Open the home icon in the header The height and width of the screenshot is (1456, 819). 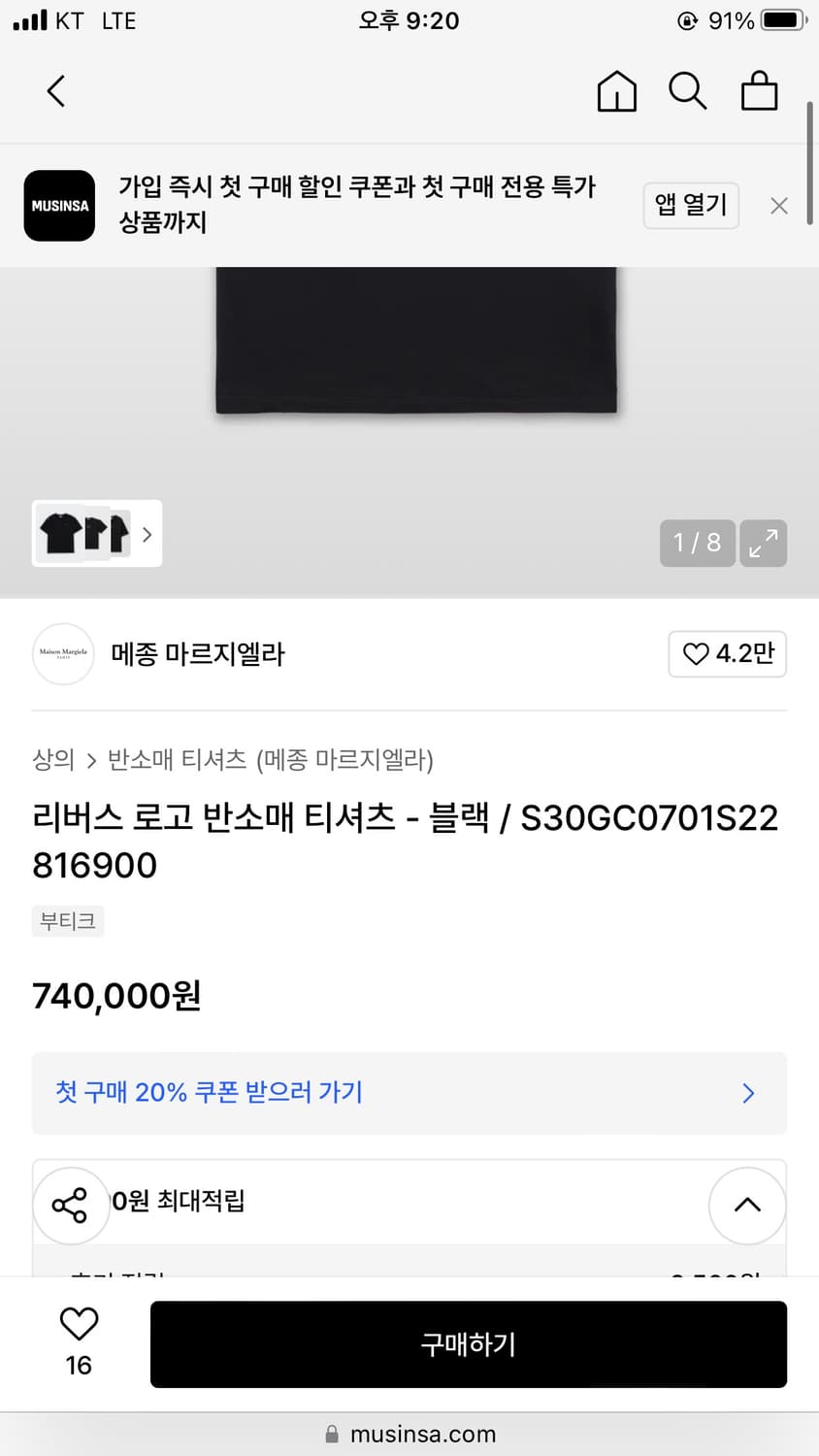point(616,90)
